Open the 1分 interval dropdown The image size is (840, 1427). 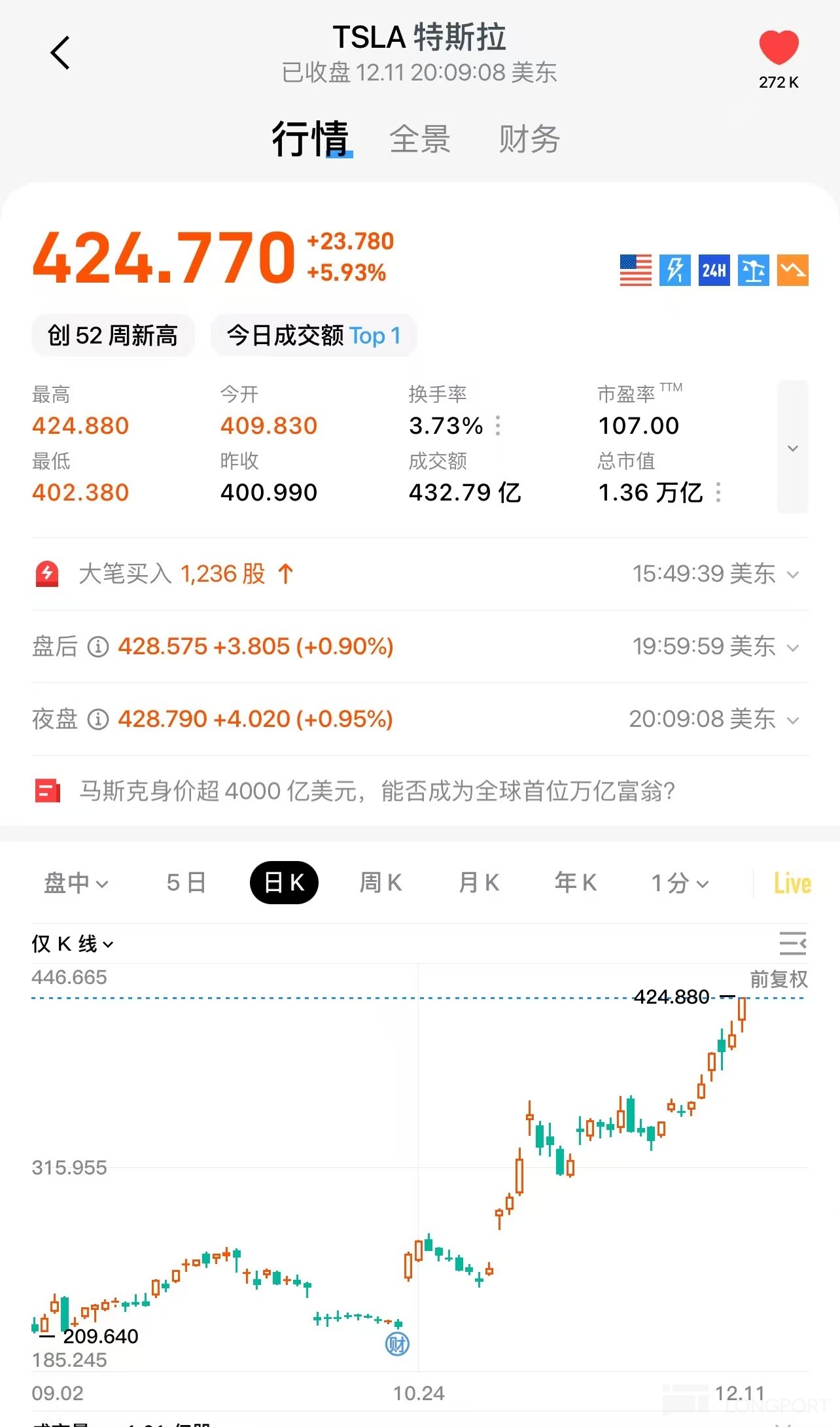tap(680, 883)
